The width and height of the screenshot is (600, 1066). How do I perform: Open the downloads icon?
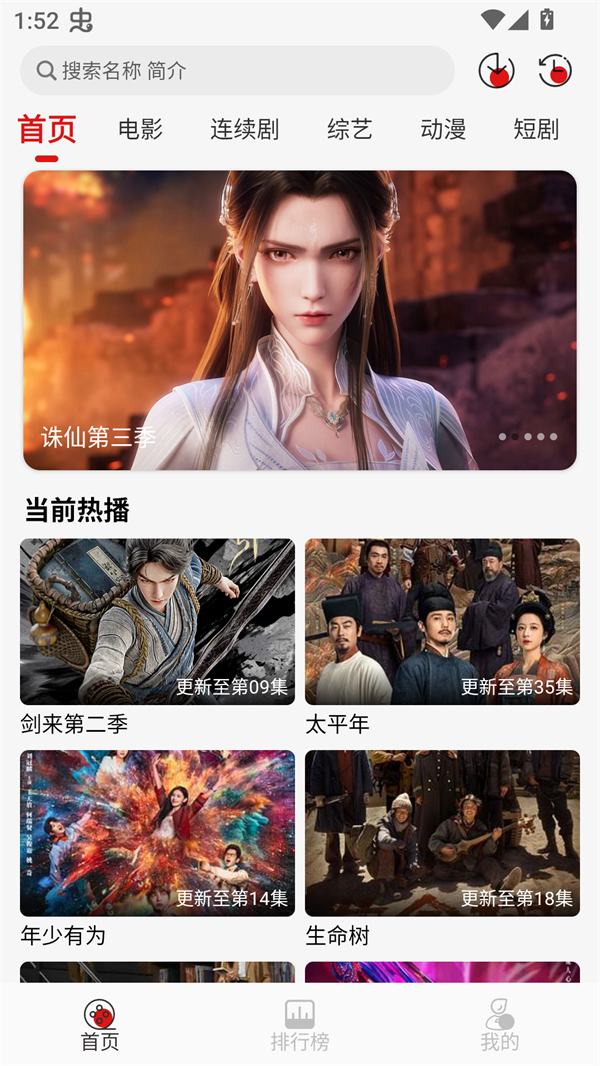click(x=497, y=70)
